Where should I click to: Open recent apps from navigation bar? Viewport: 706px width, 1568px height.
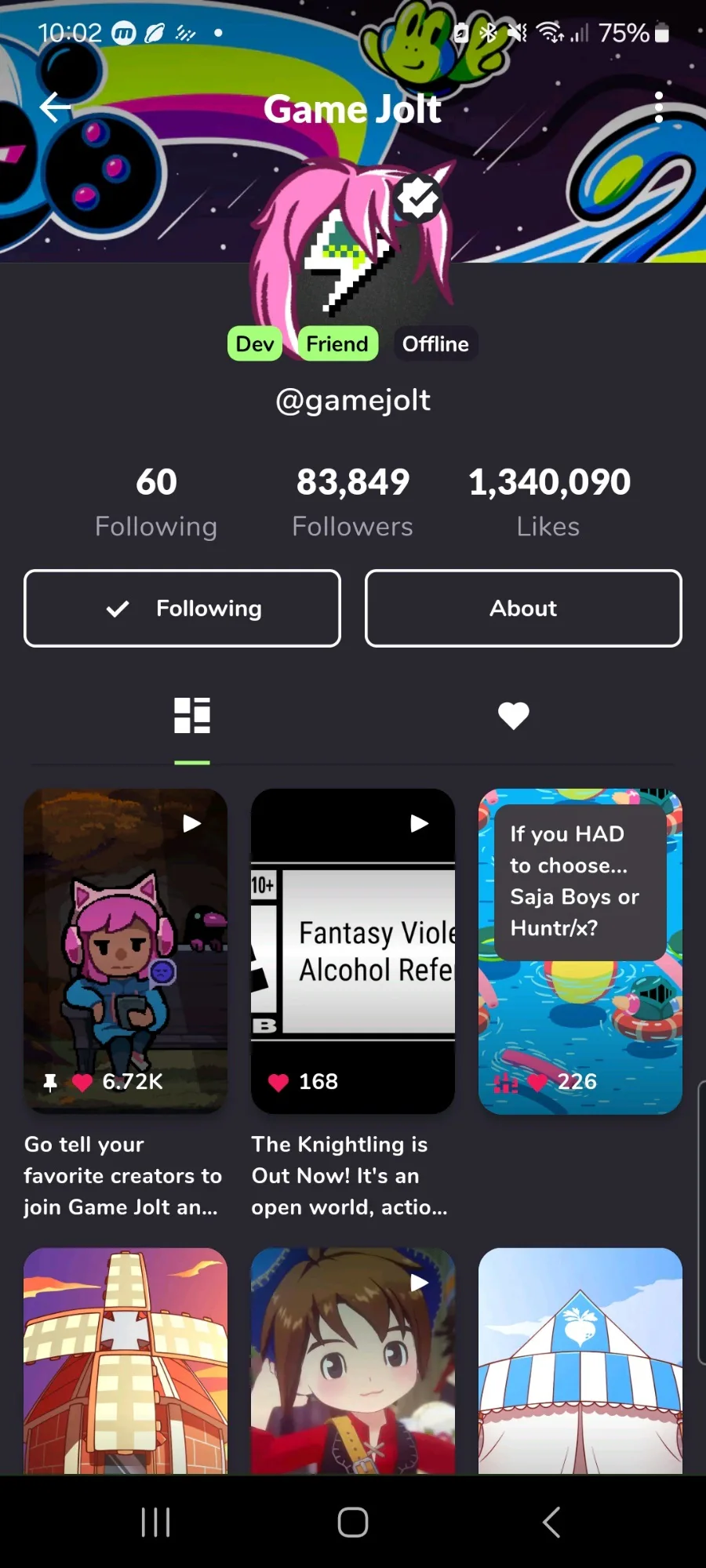tap(155, 1523)
